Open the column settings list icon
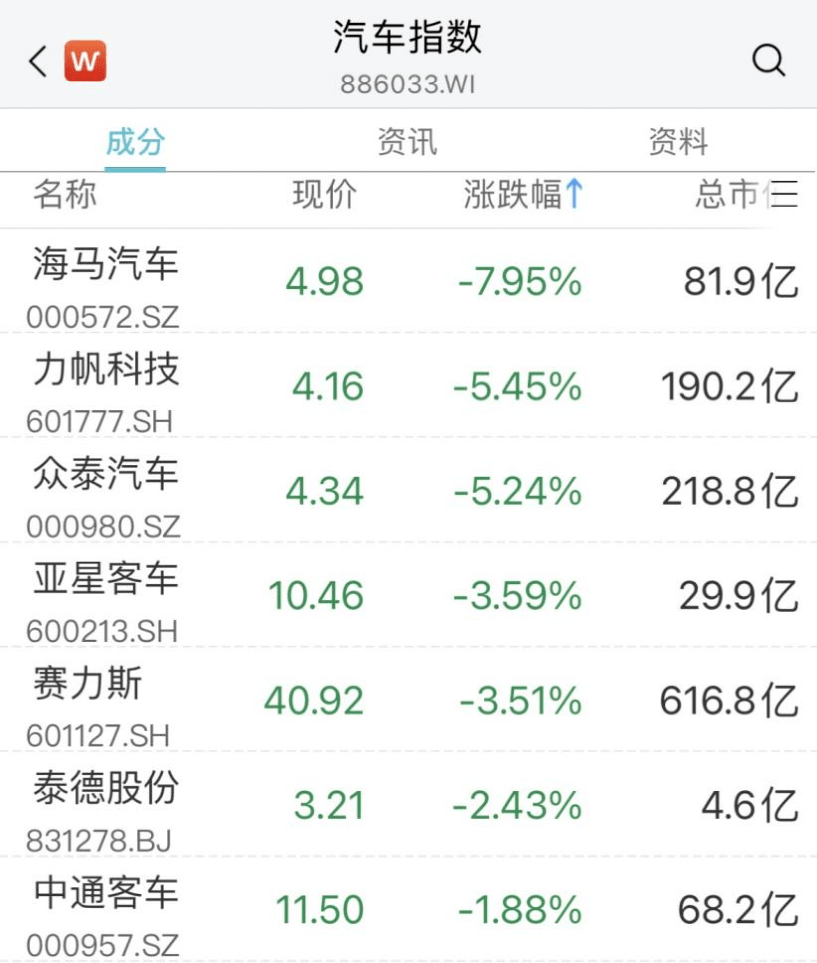This screenshot has width=817, height=963. tap(782, 195)
